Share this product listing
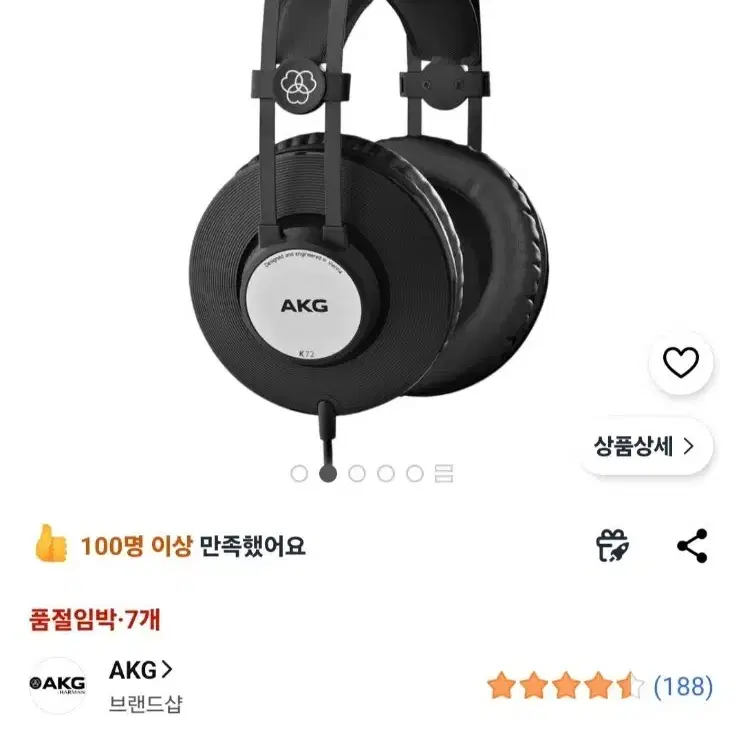The image size is (743, 743). 692,546
